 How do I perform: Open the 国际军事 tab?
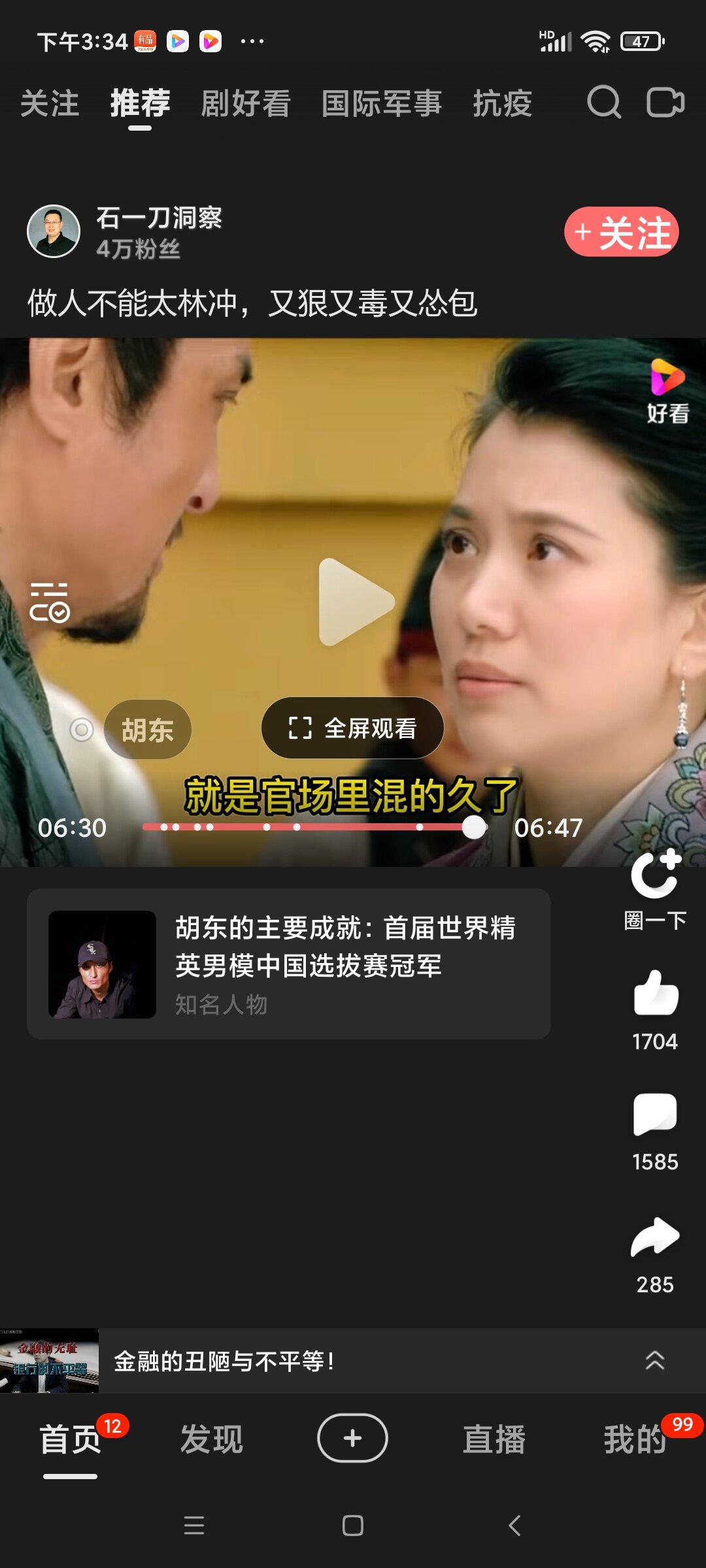tap(381, 104)
